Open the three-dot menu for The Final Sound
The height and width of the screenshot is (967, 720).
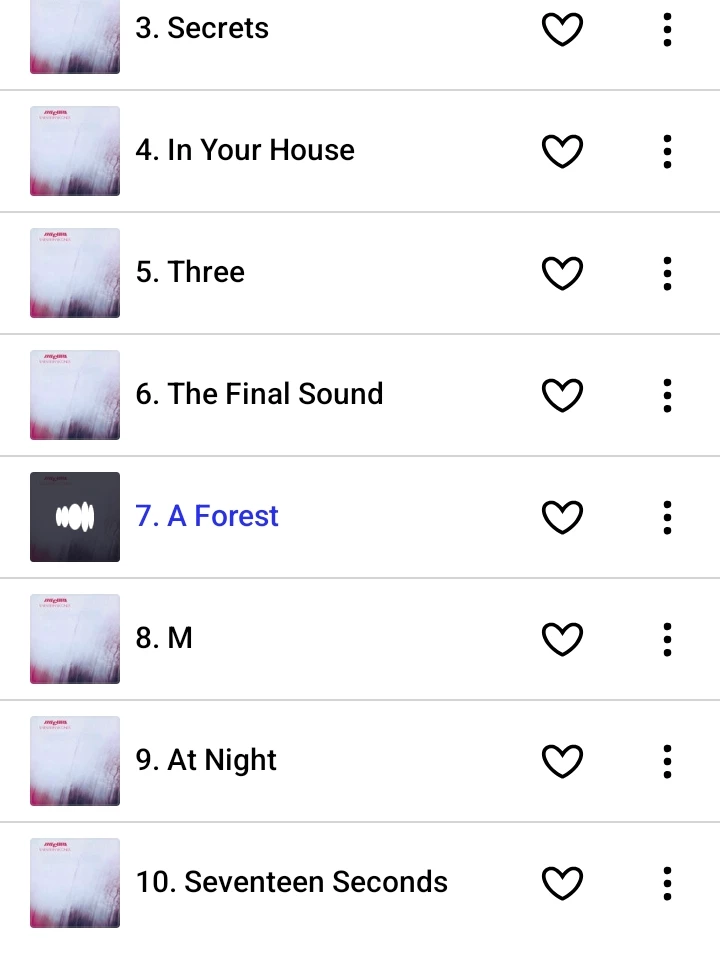(667, 396)
